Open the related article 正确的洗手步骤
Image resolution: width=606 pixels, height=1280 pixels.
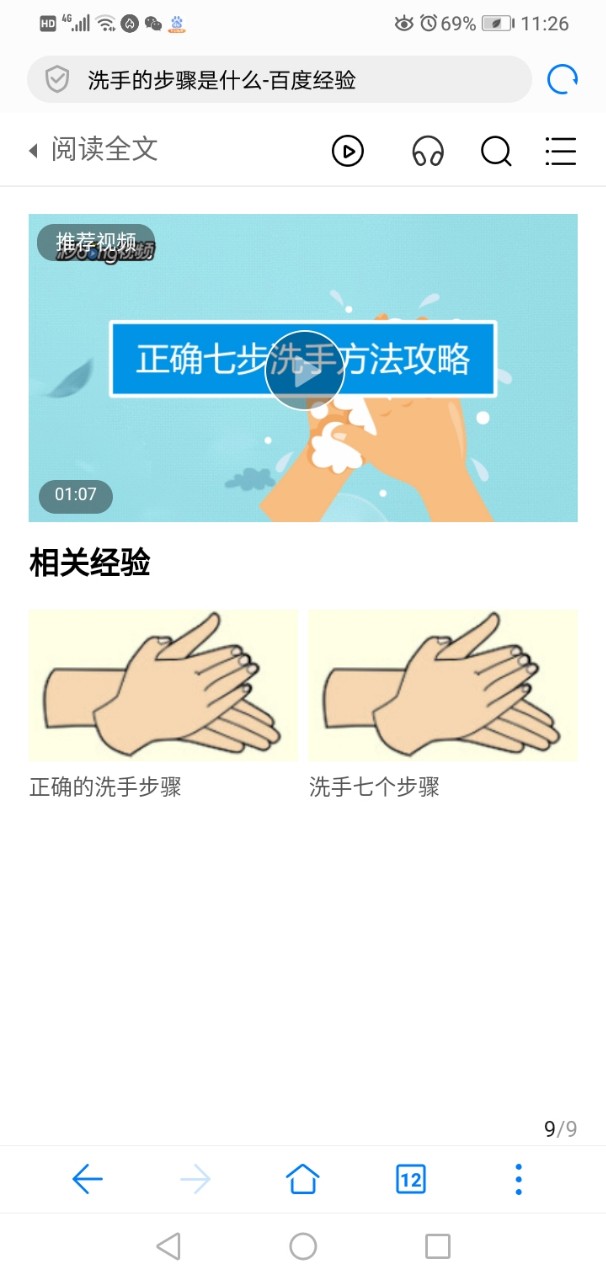(163, 704)
